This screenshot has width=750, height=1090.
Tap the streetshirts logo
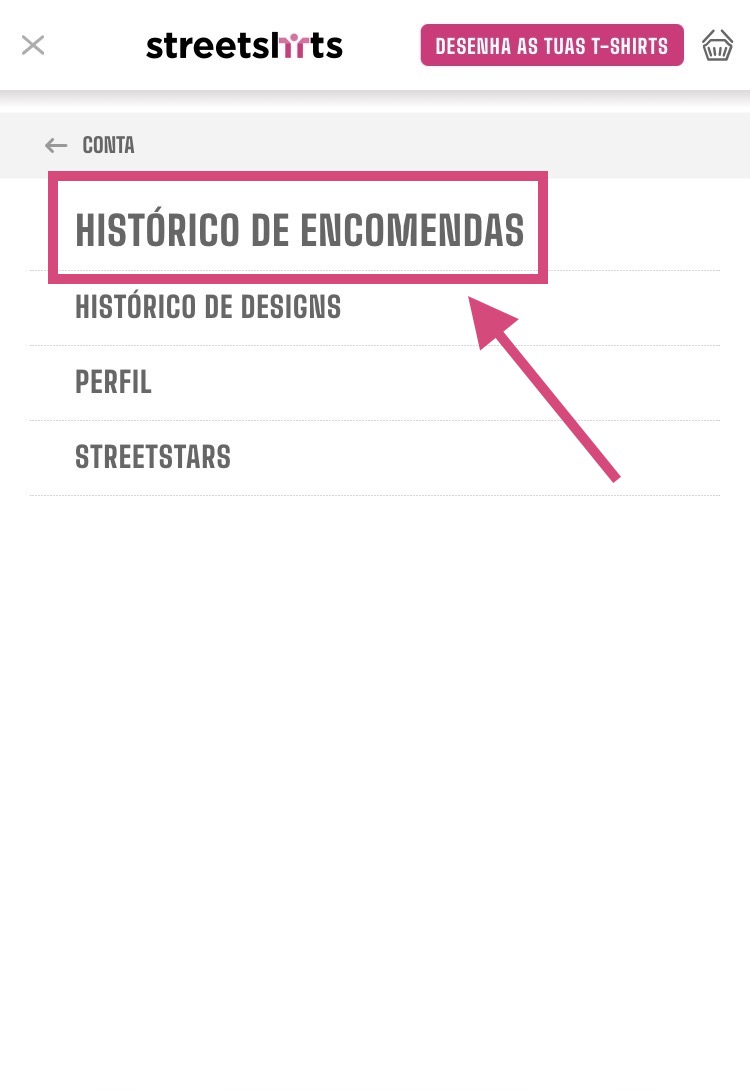coord(244,46)
